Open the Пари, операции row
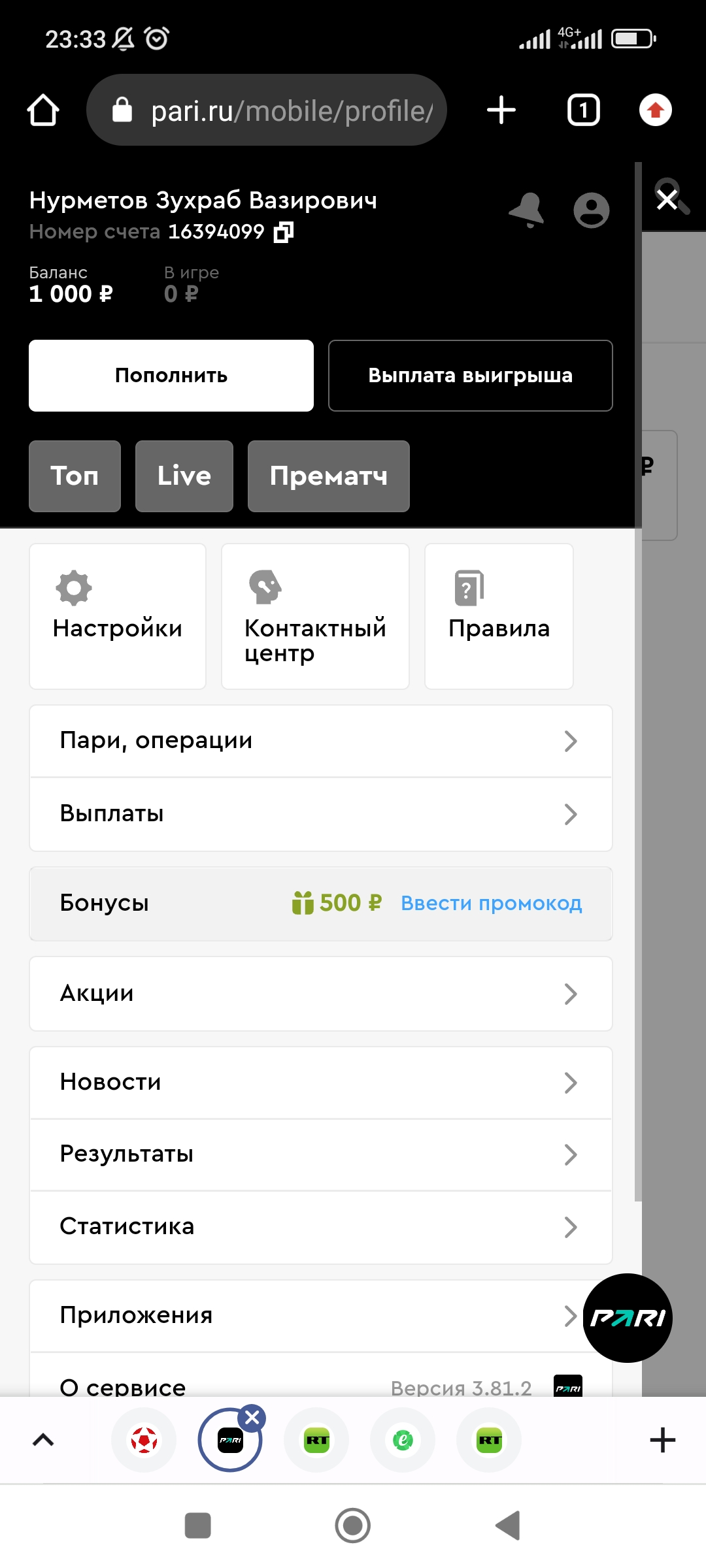Screen dimensions: 706x1568 [321, 741]
